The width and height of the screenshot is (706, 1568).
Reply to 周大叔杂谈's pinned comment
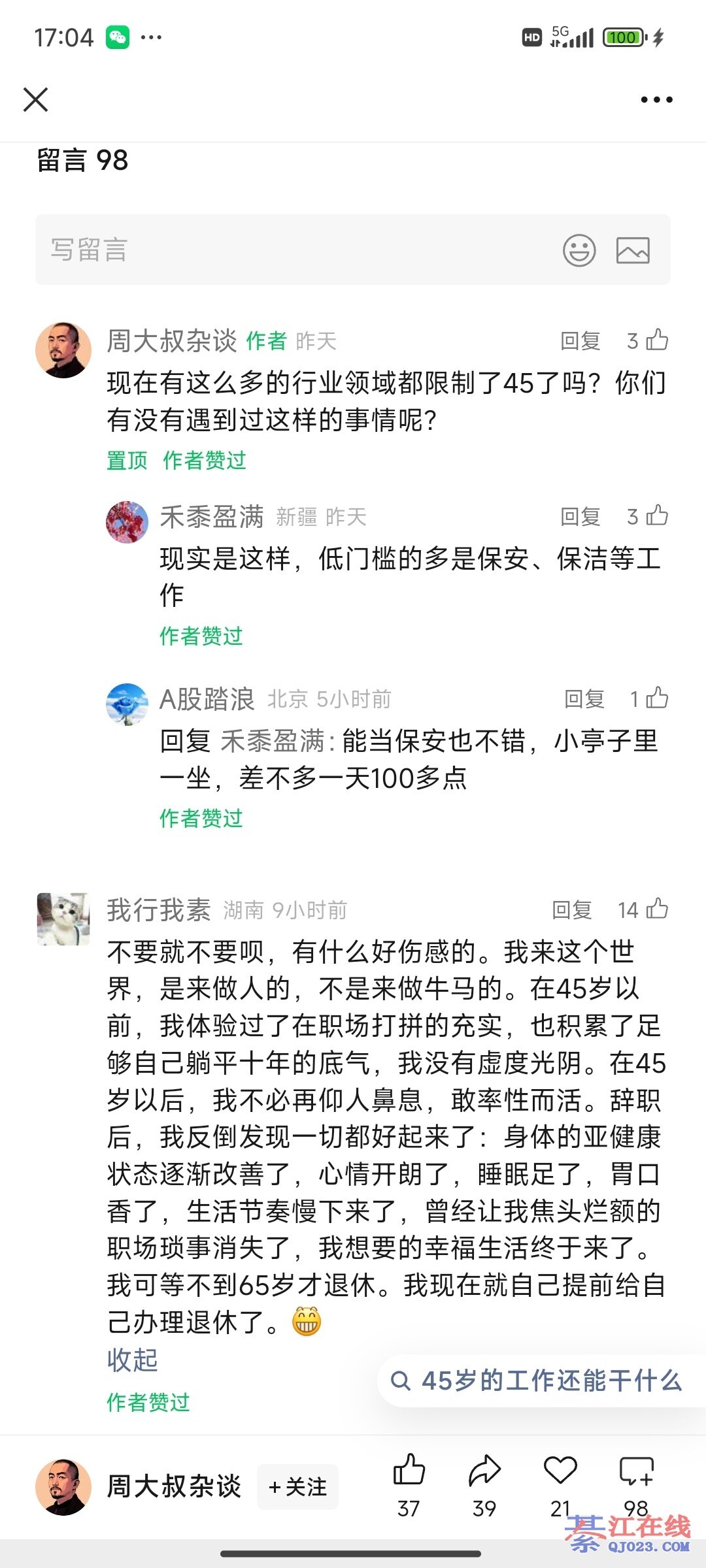point(580,340)
